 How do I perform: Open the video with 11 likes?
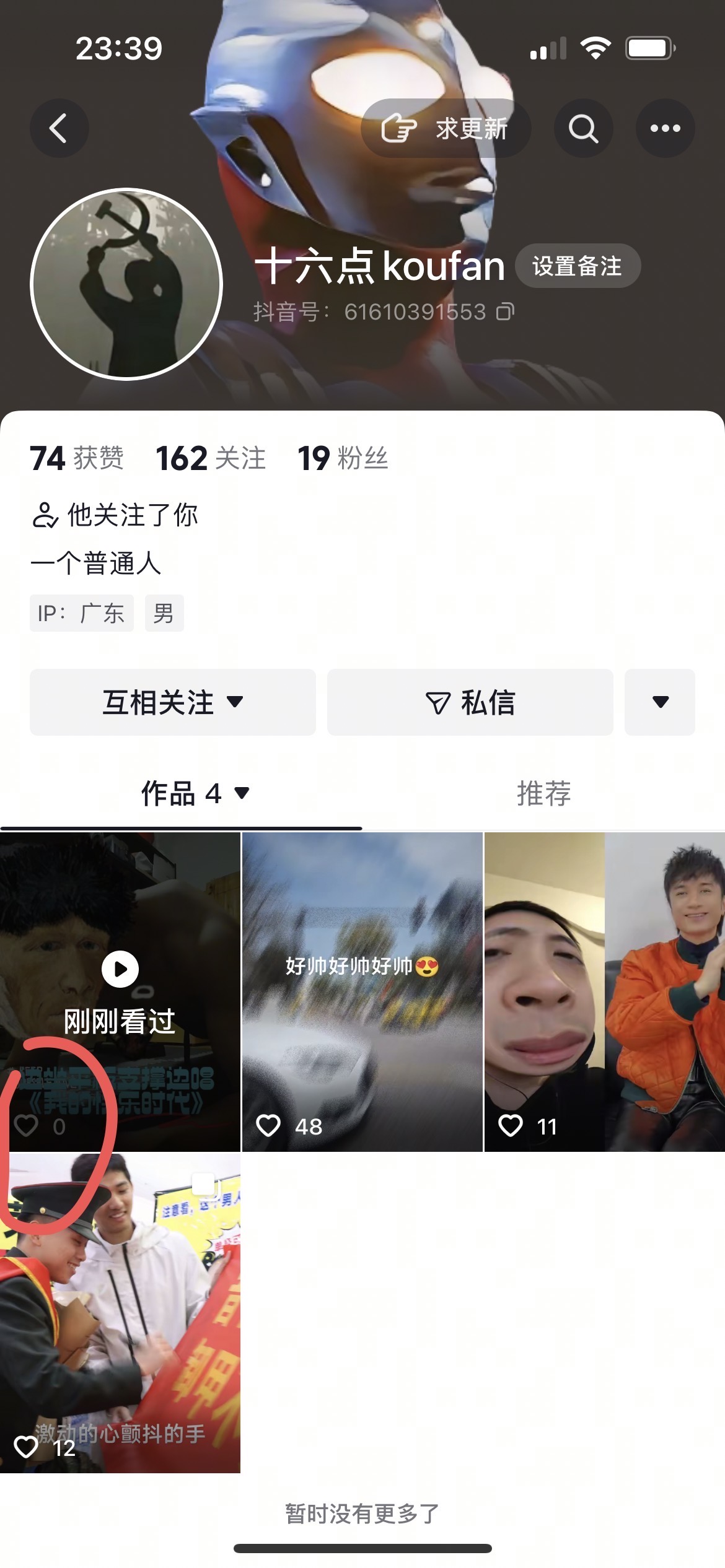605,991
